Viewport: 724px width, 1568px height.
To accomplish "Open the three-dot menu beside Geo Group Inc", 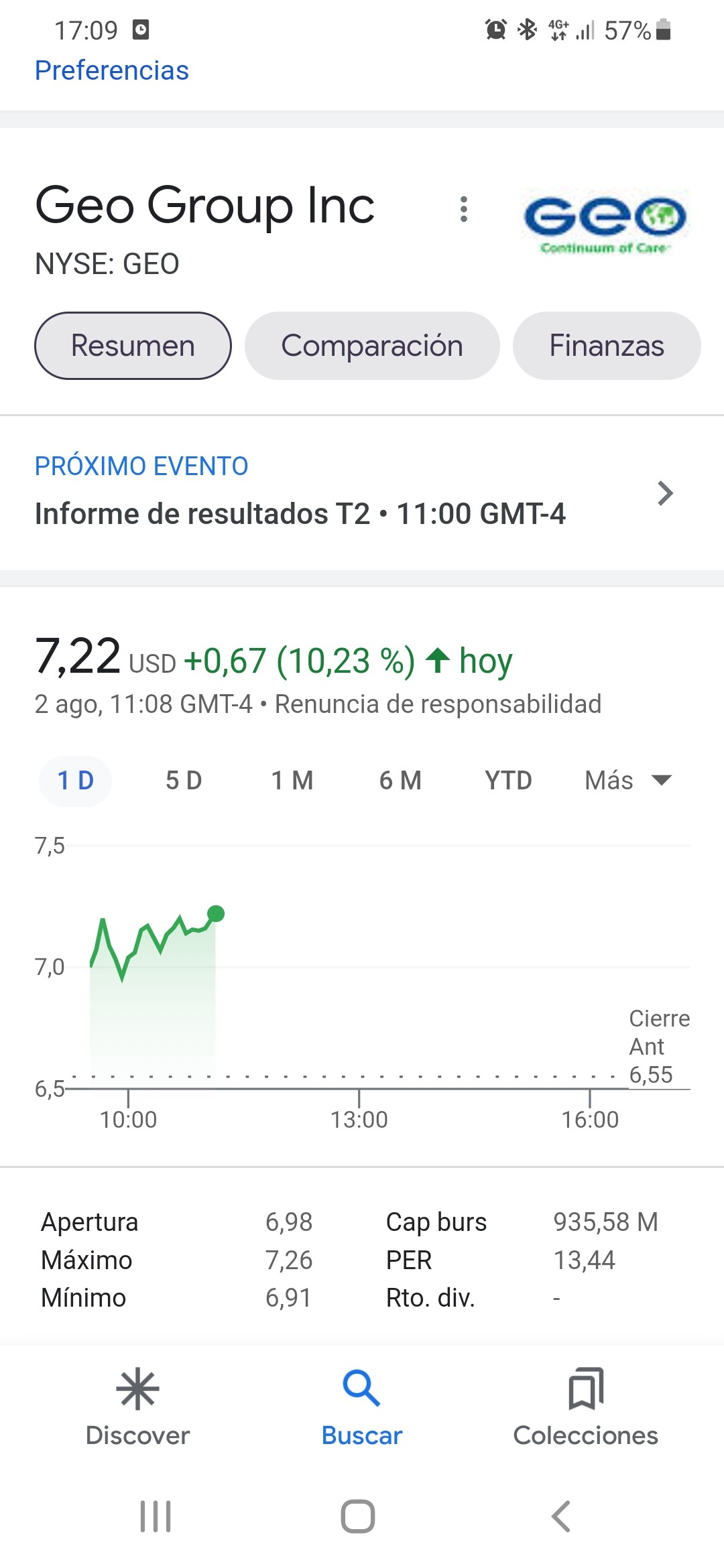I will (x=463, y=209).
